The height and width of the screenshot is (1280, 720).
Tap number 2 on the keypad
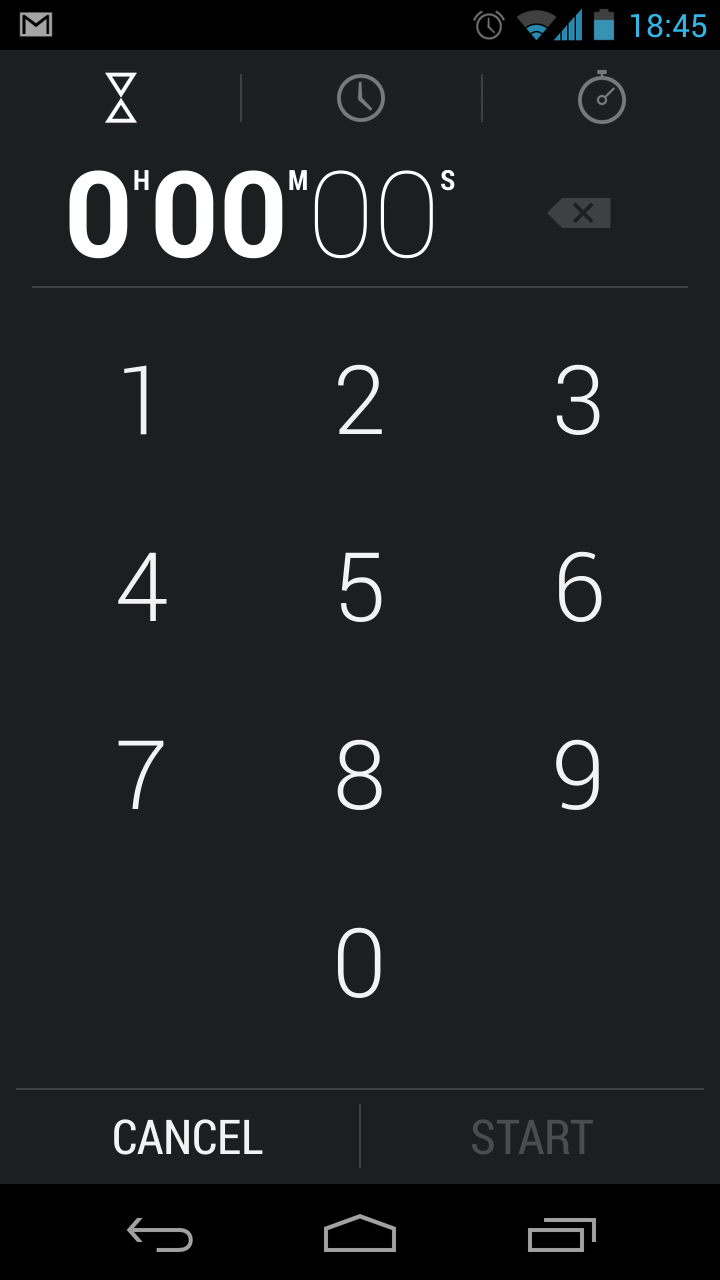360,400
